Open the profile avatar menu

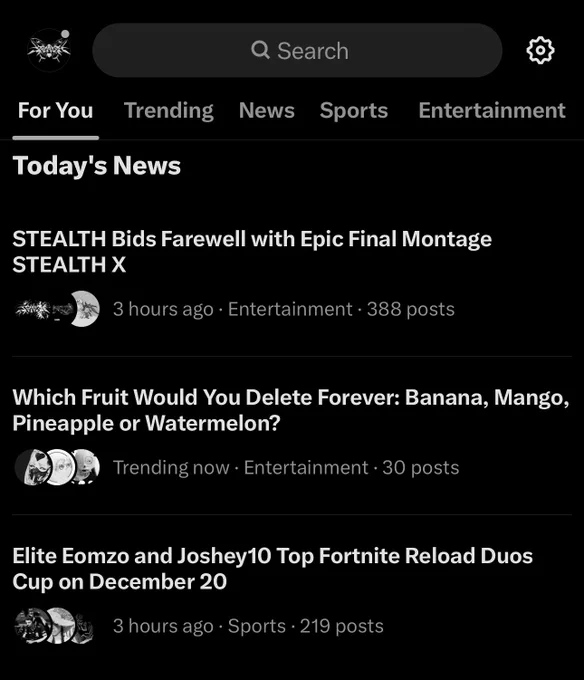(49, 50)
